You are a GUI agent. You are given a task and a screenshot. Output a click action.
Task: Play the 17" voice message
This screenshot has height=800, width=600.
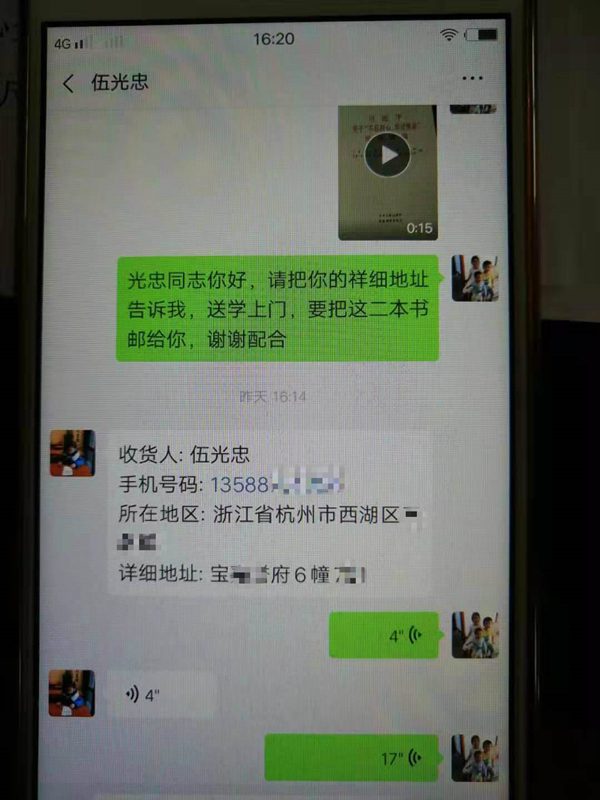[x=352, y=758]
